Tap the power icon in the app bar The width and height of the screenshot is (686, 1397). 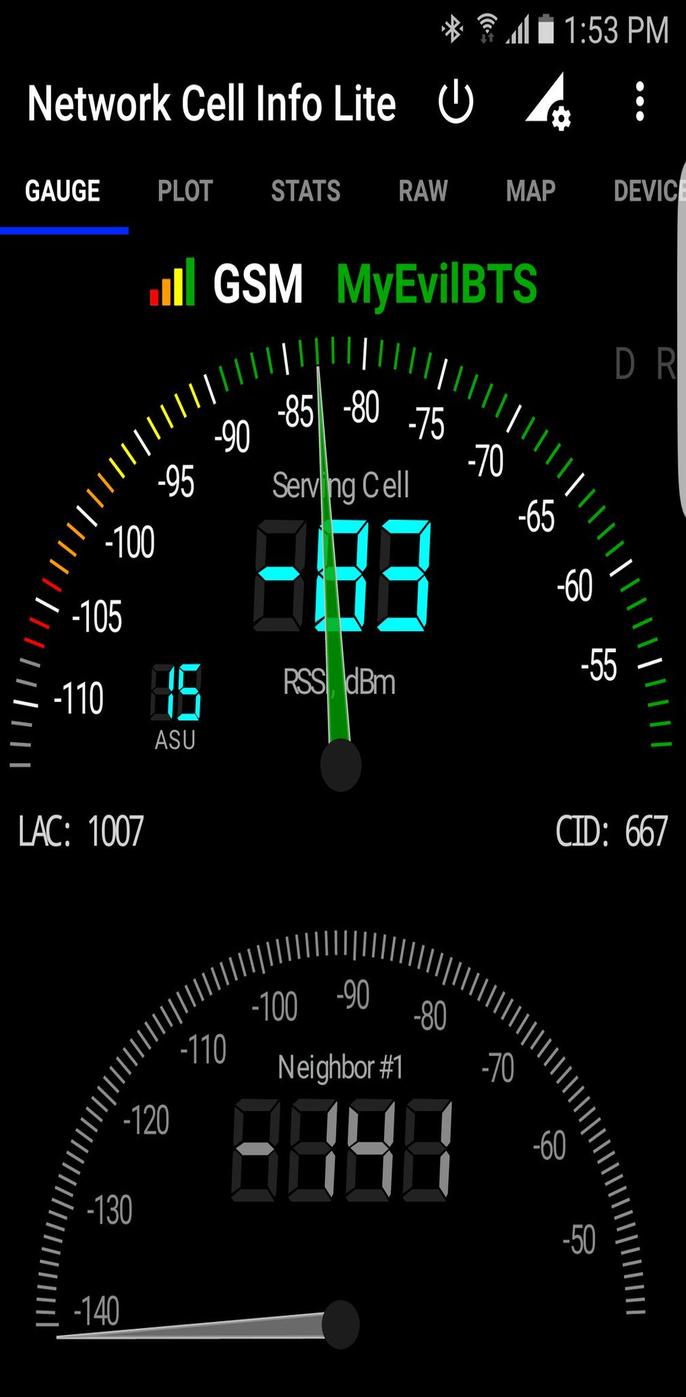click(456, 103)
